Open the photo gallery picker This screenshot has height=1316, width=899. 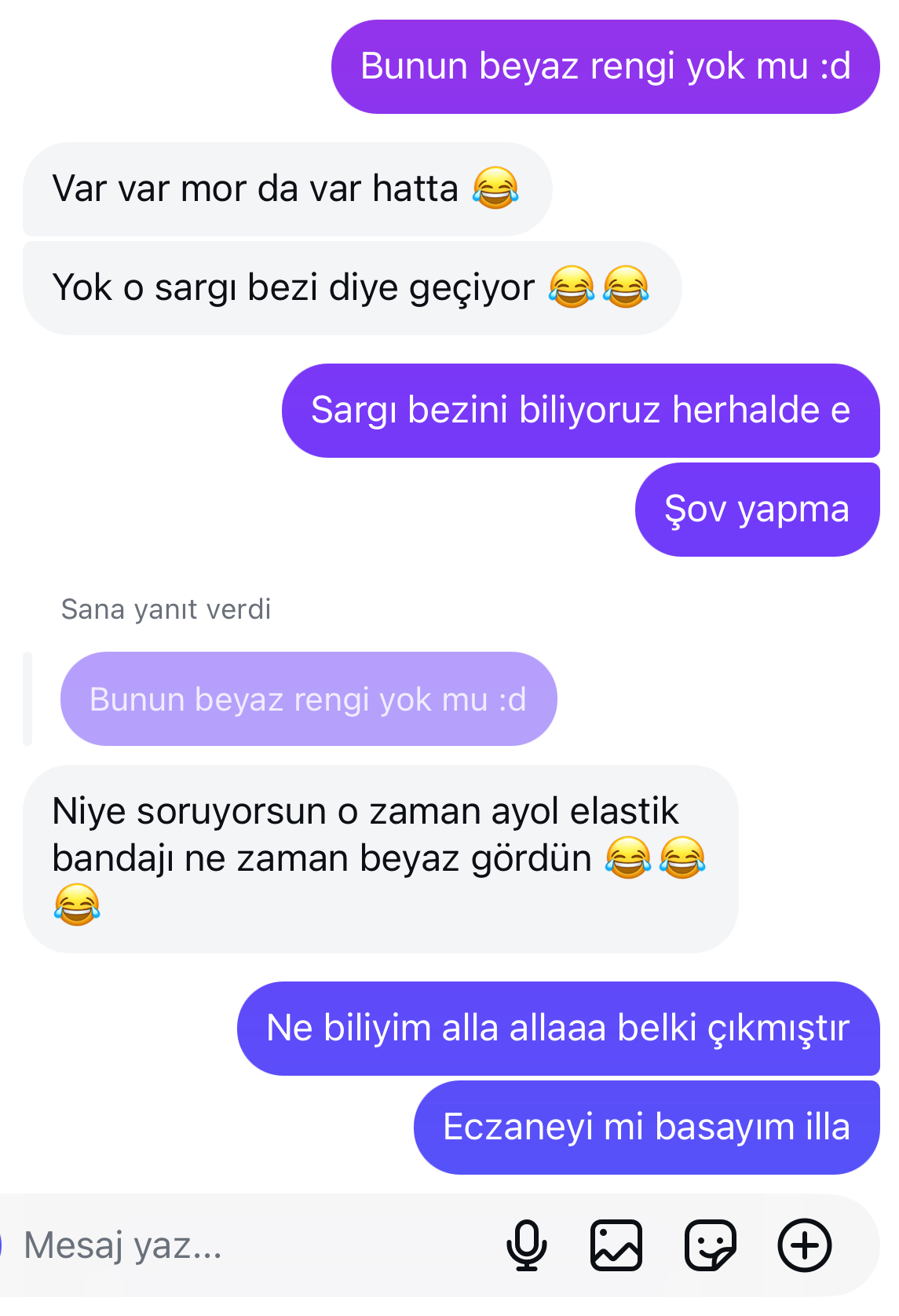pyautogui.click(x=616, y=1245)
